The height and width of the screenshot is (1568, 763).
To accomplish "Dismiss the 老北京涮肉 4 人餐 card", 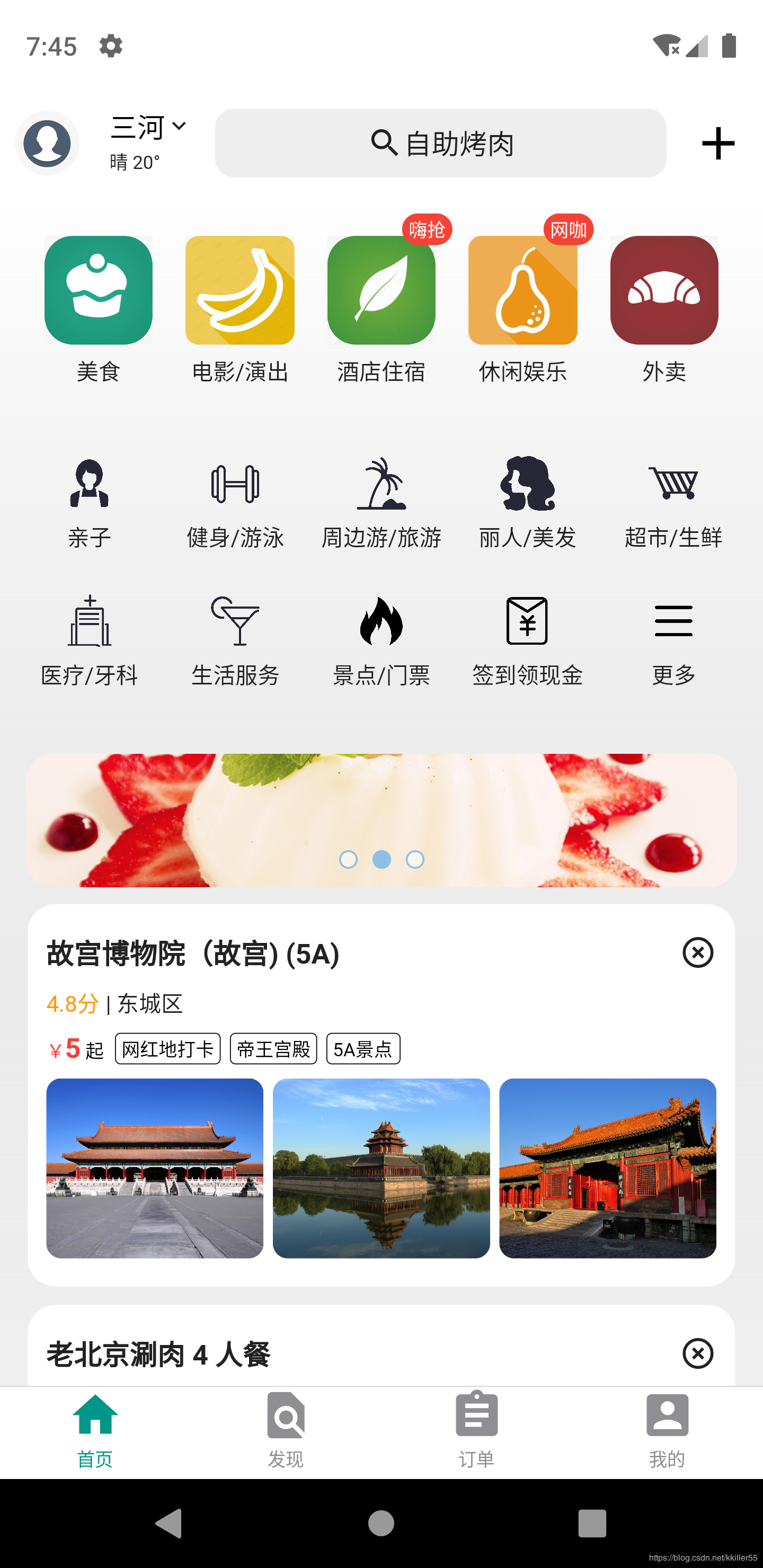I will click(697, 1354).
